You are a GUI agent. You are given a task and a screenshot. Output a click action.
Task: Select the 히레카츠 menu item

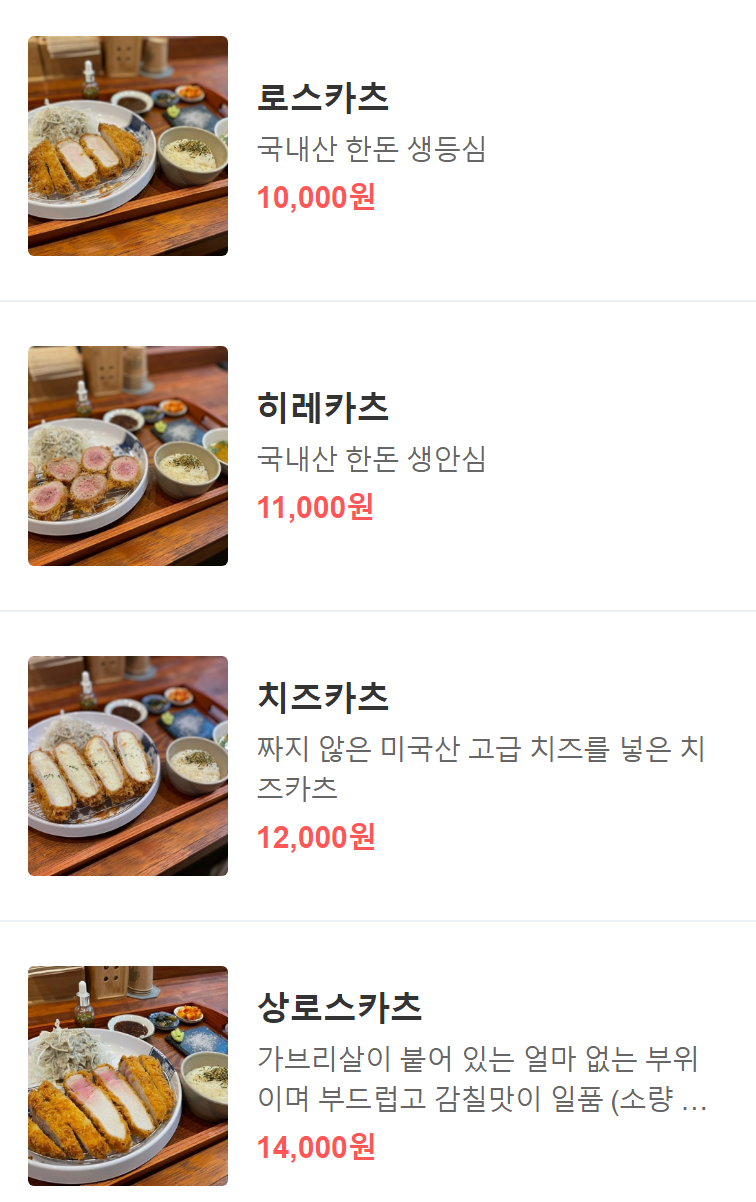coord(322,408)
